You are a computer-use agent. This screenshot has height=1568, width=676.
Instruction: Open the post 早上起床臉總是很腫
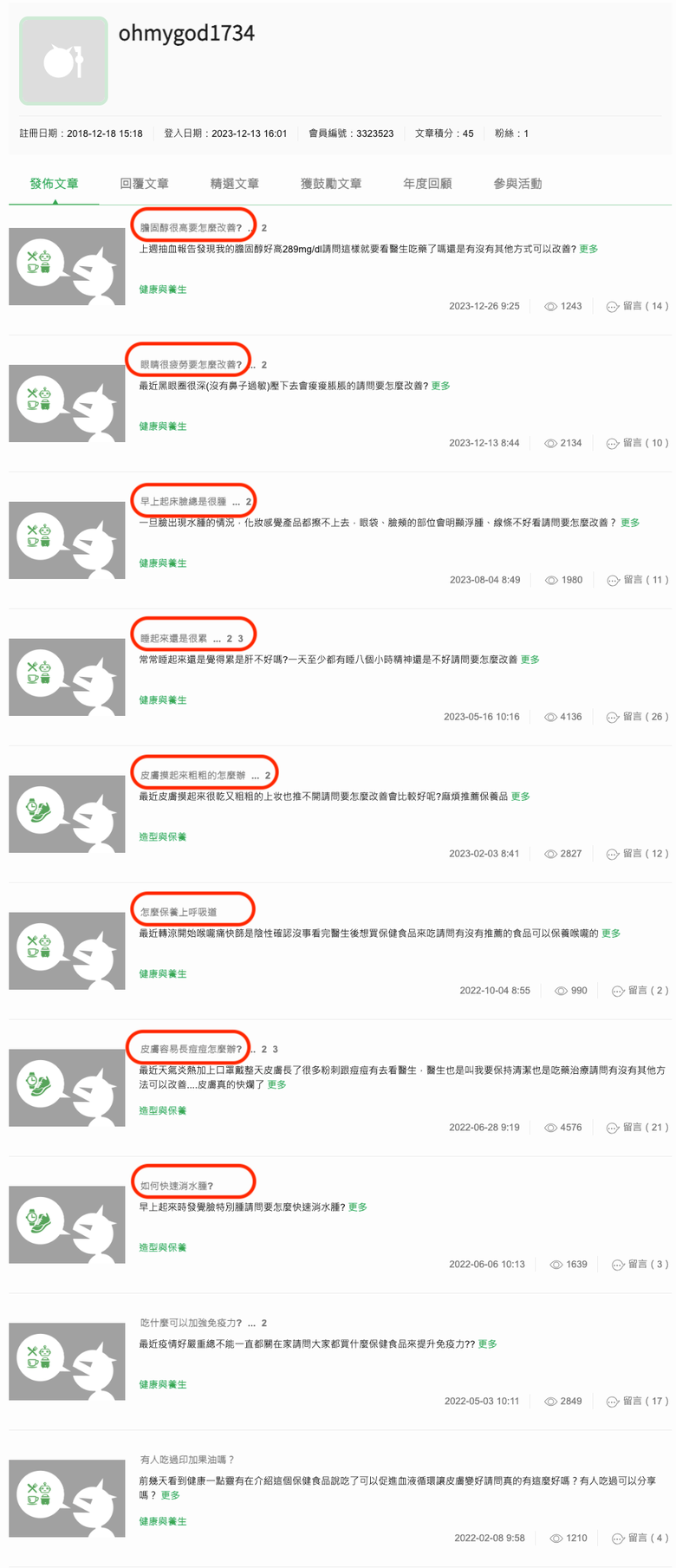pos(184,502)
